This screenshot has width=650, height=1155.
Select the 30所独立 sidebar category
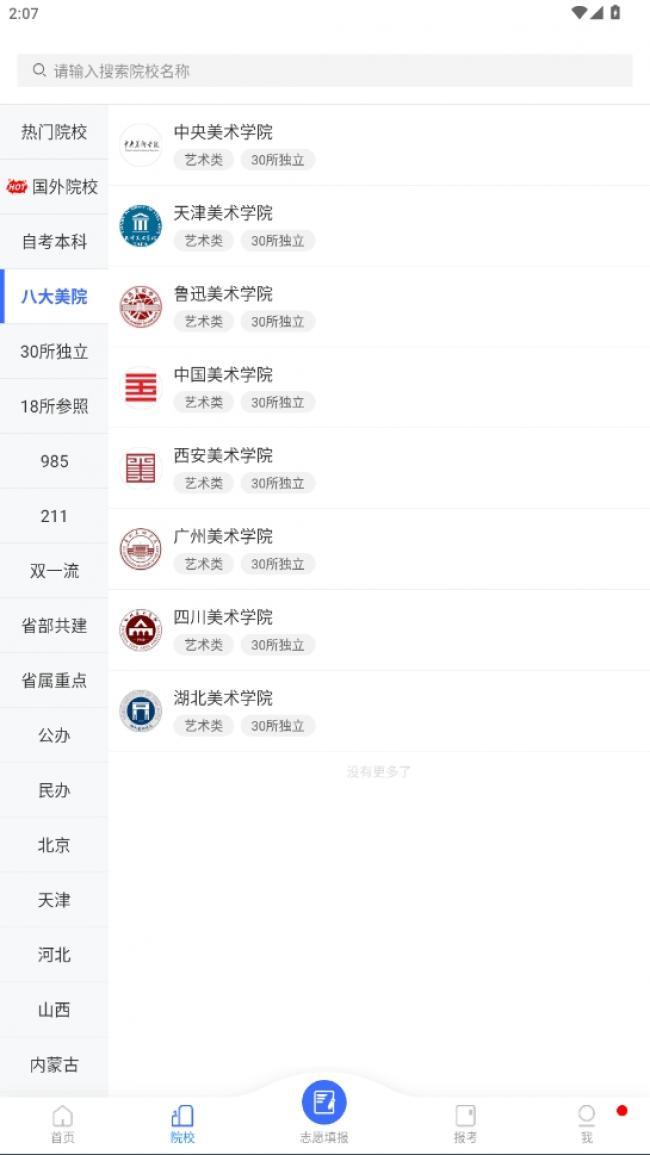pyautogui.click(x=54, y=351)
